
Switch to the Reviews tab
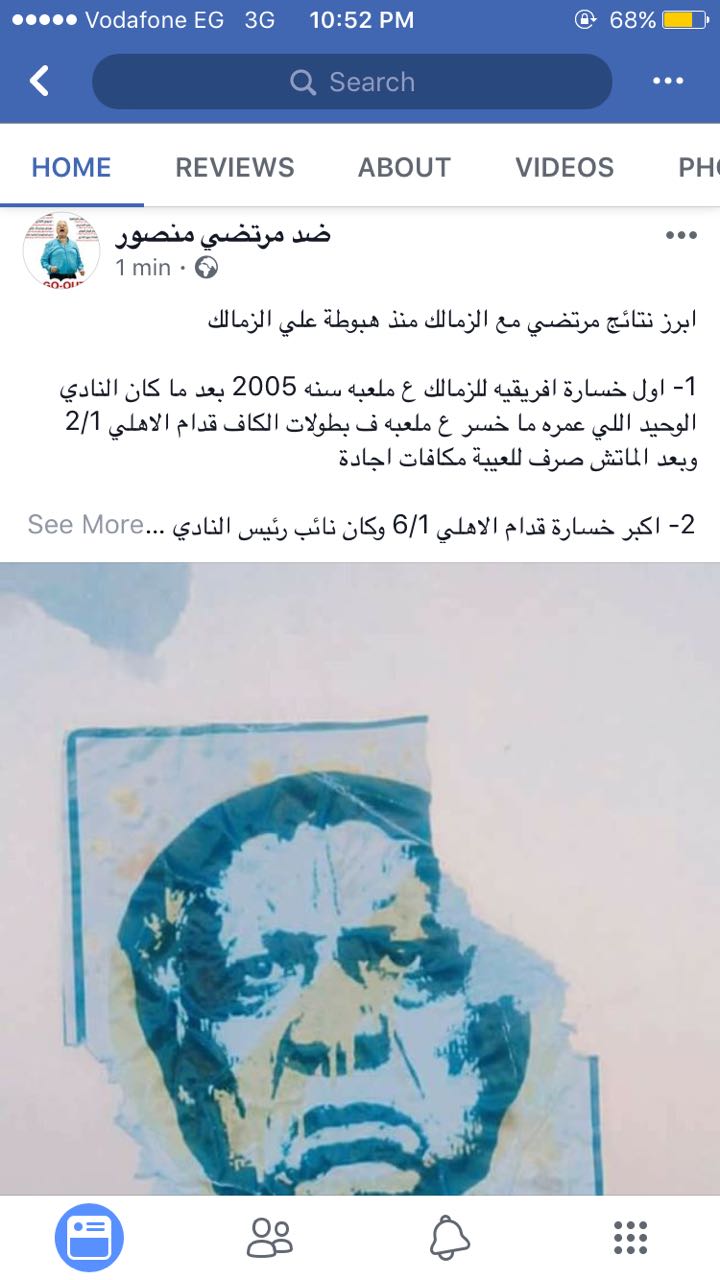coord(235,167)
